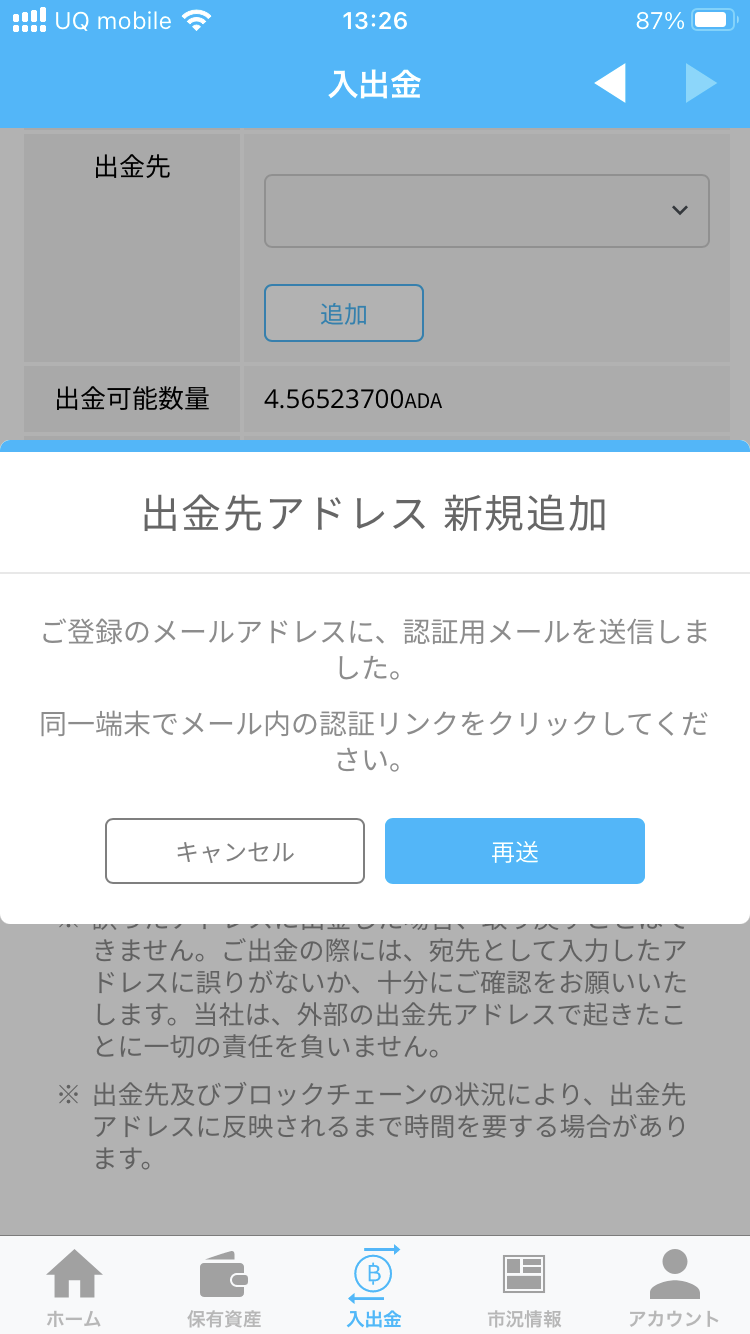Open the 市況情報 tab
The width and height of the screenshot is (750, 1334).
tap(524, 1288)
